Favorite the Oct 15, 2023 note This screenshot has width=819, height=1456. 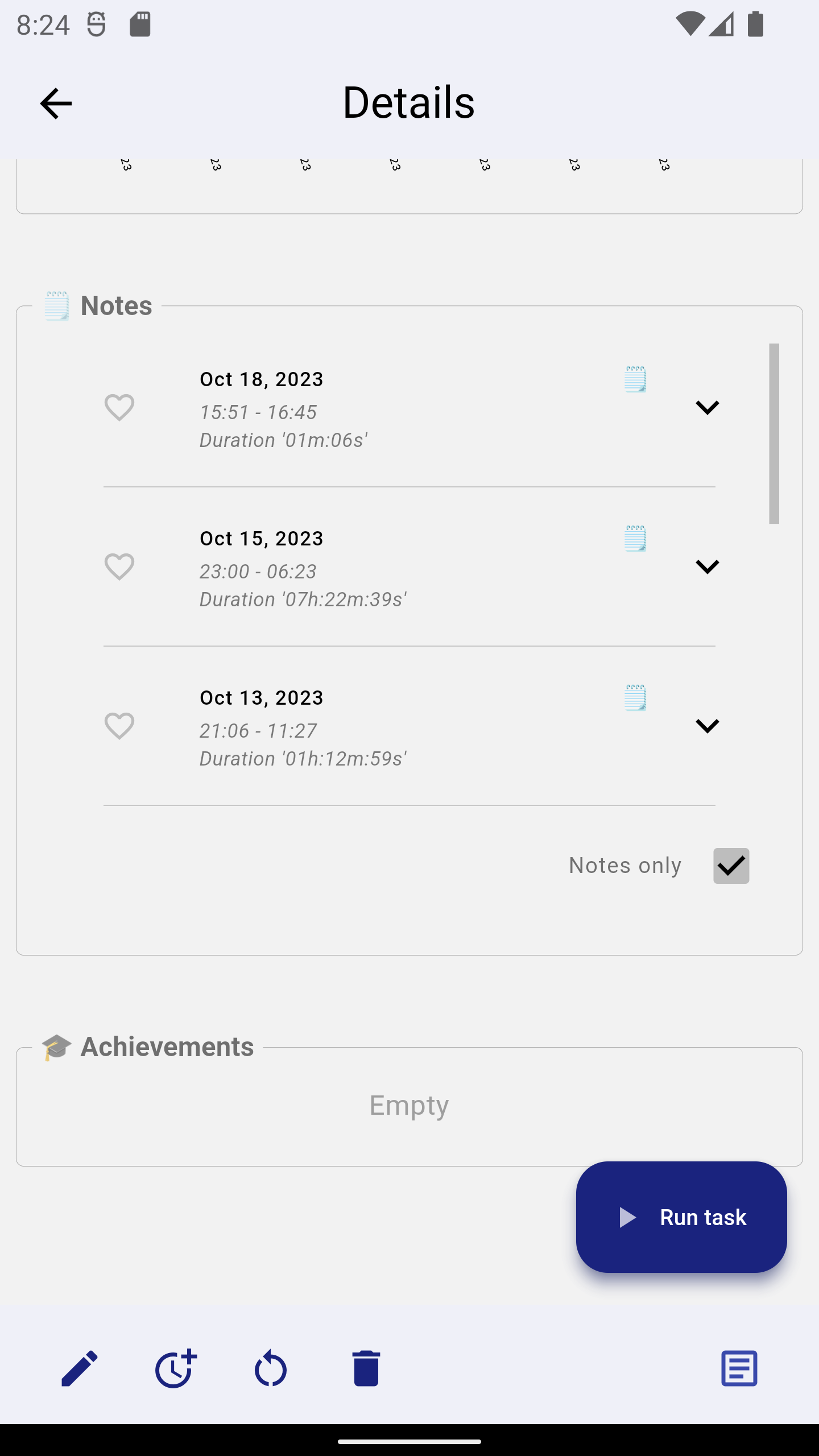tap(119, 566)
